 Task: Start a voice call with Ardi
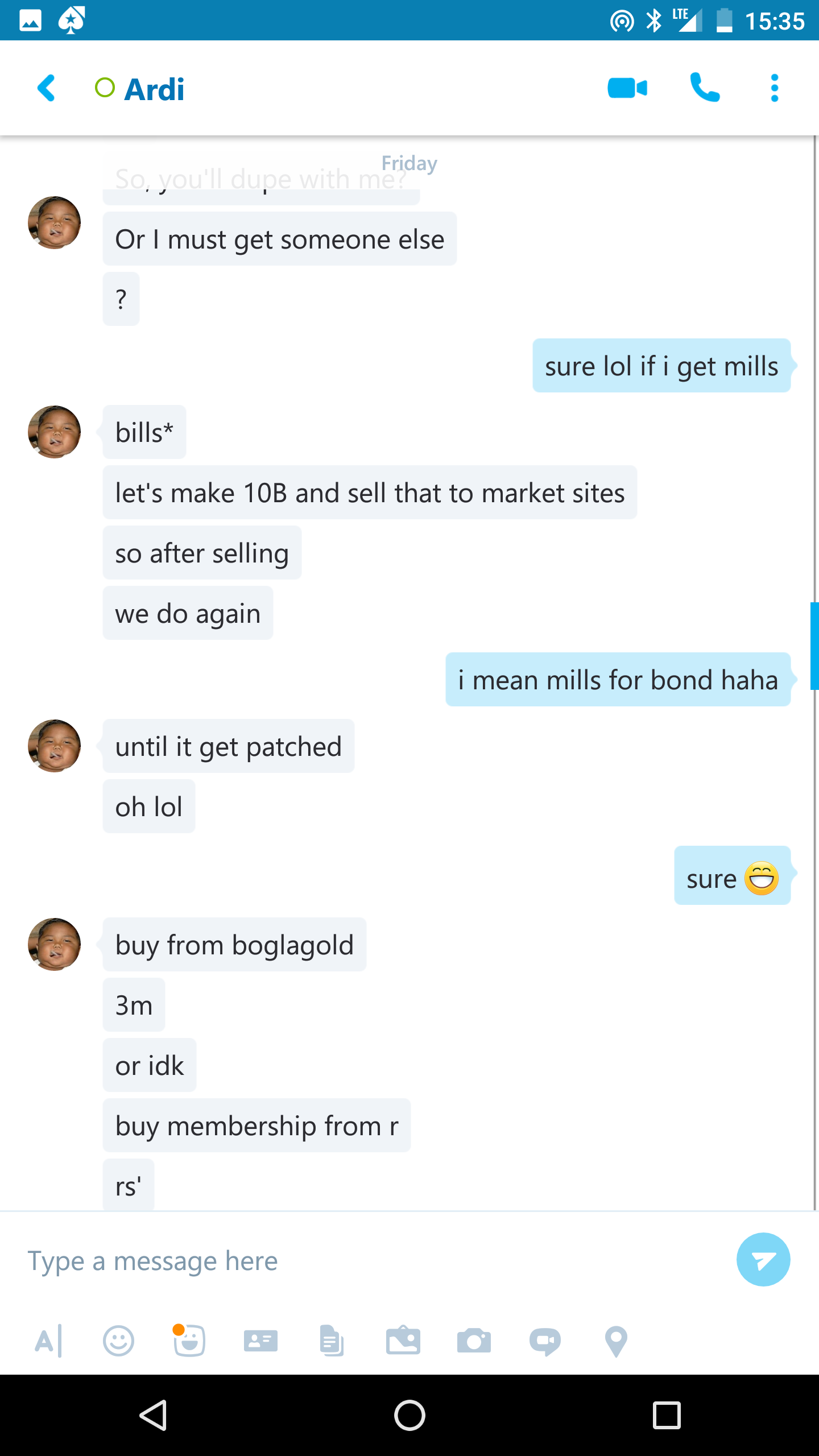[705, 88]
